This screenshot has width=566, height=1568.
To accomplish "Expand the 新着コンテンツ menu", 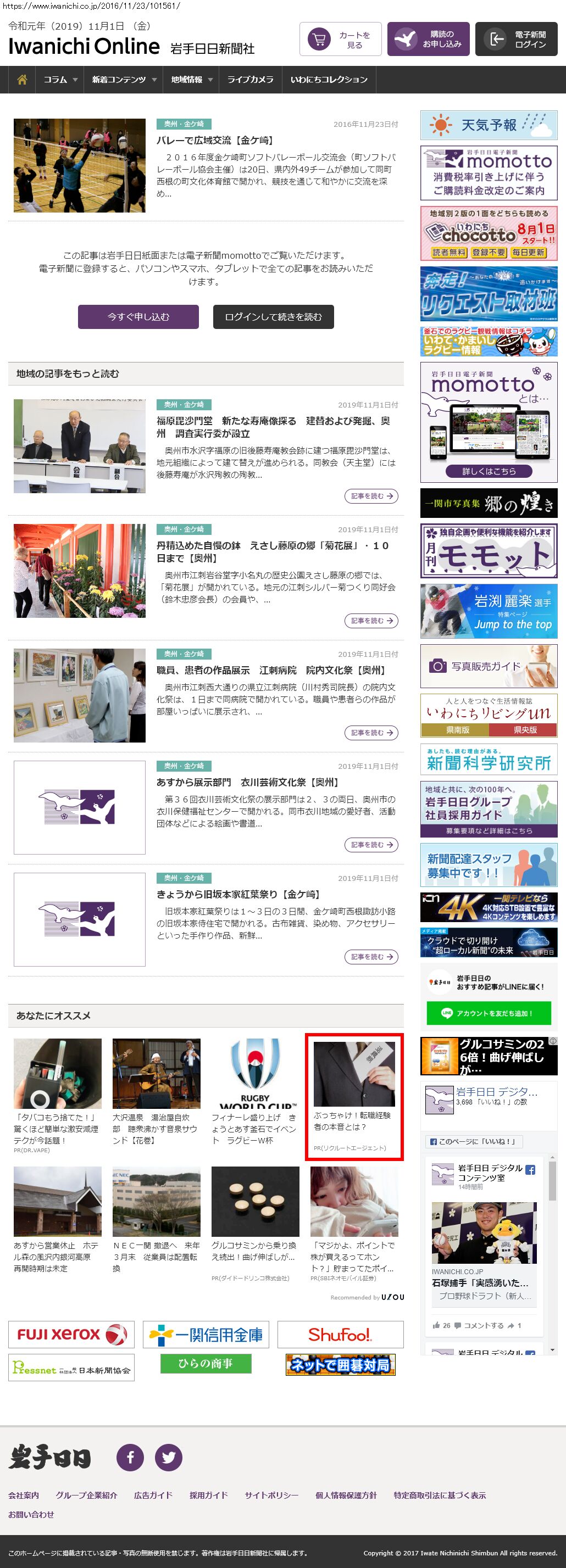I will 124,80.
